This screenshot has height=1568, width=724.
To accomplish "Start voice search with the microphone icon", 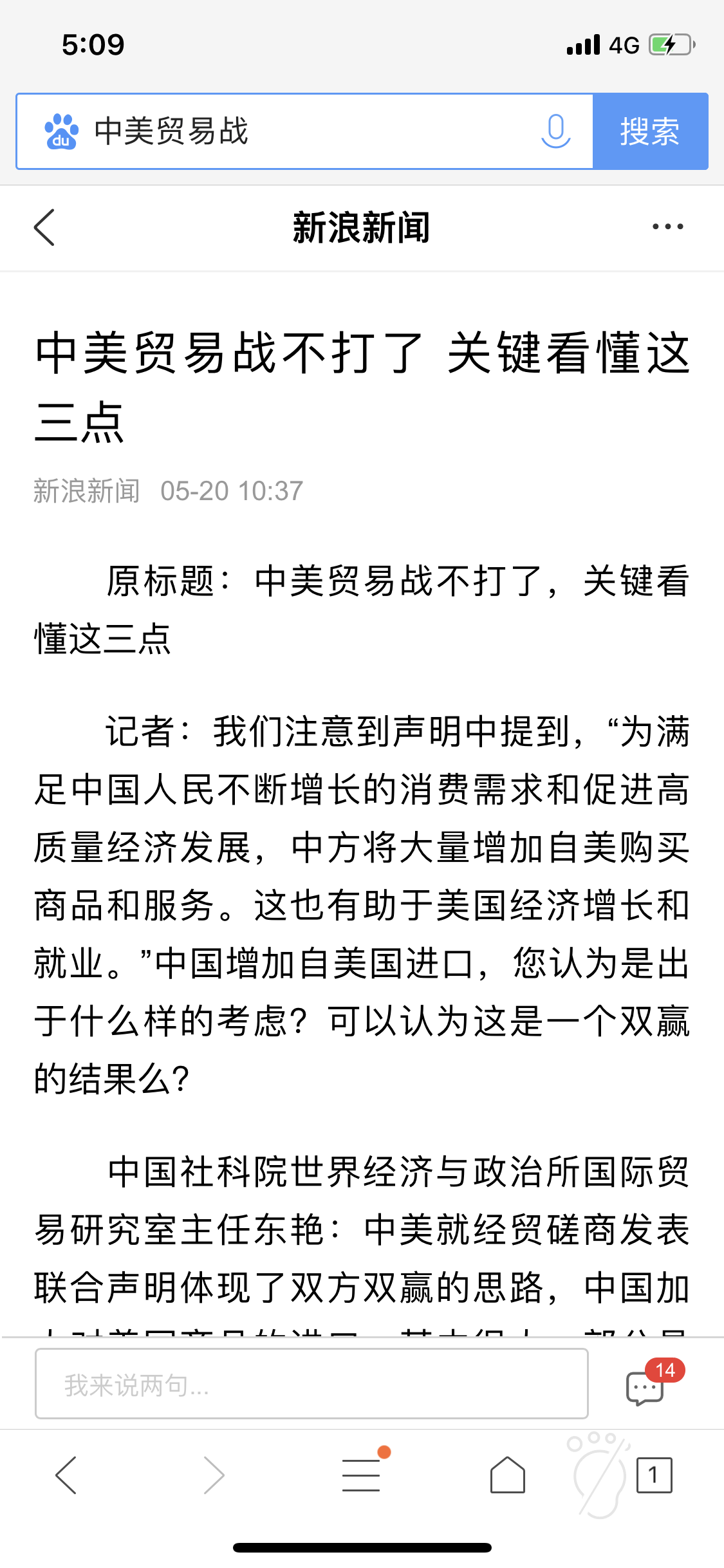I will coord(555,131).
